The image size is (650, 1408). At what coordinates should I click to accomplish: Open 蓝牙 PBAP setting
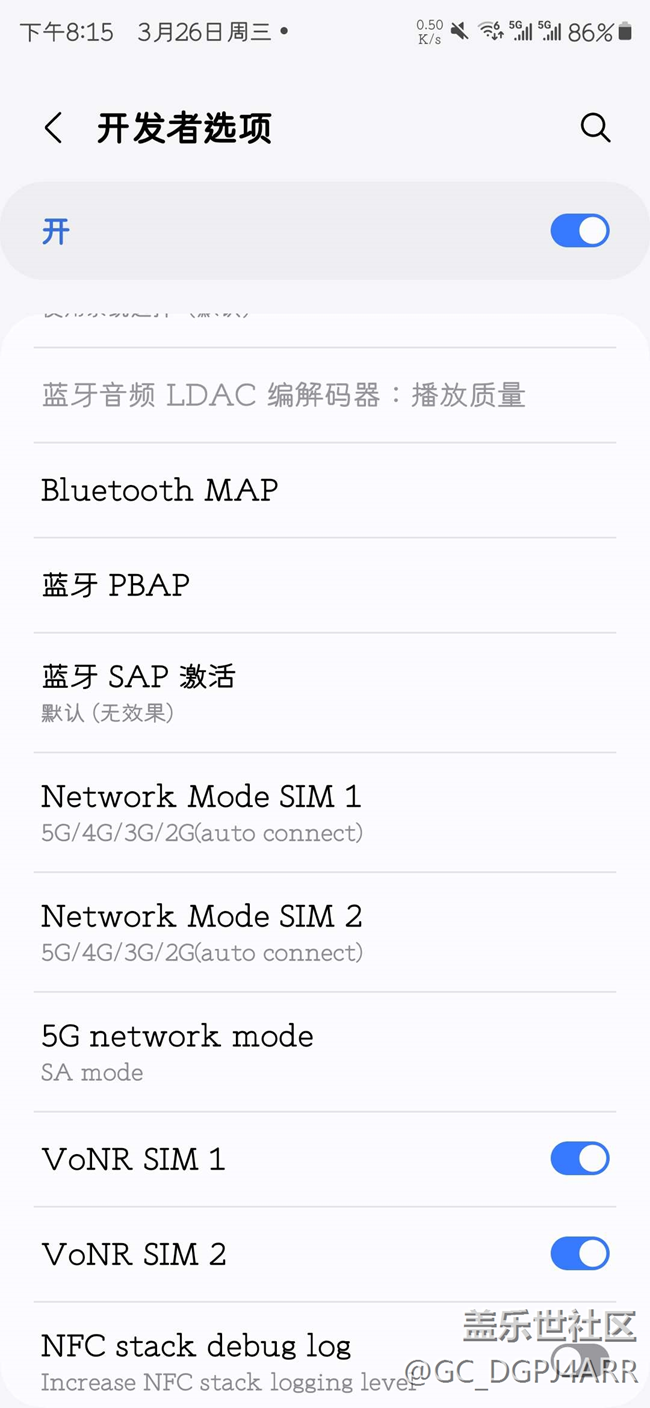point(116,585)
